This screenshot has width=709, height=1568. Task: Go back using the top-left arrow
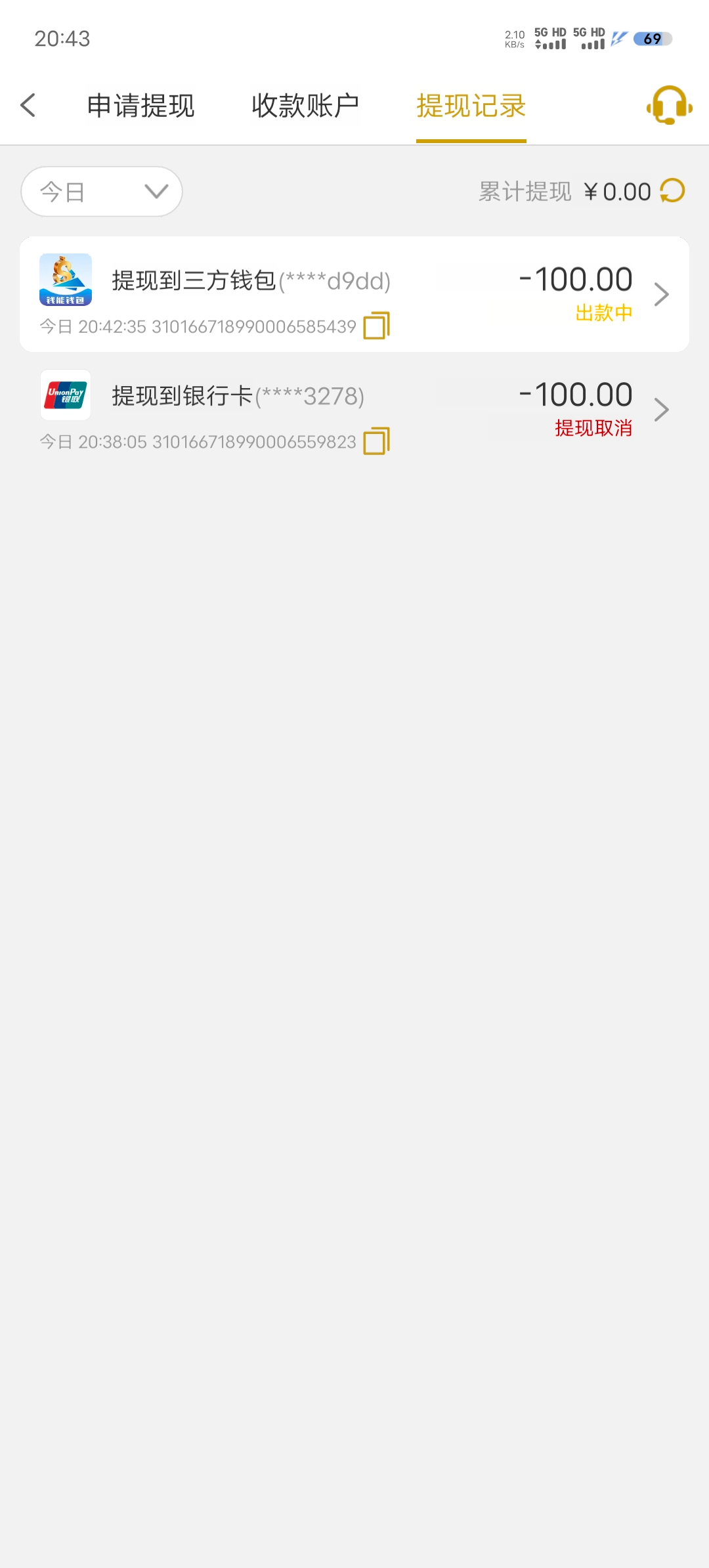tap(28, 105)
